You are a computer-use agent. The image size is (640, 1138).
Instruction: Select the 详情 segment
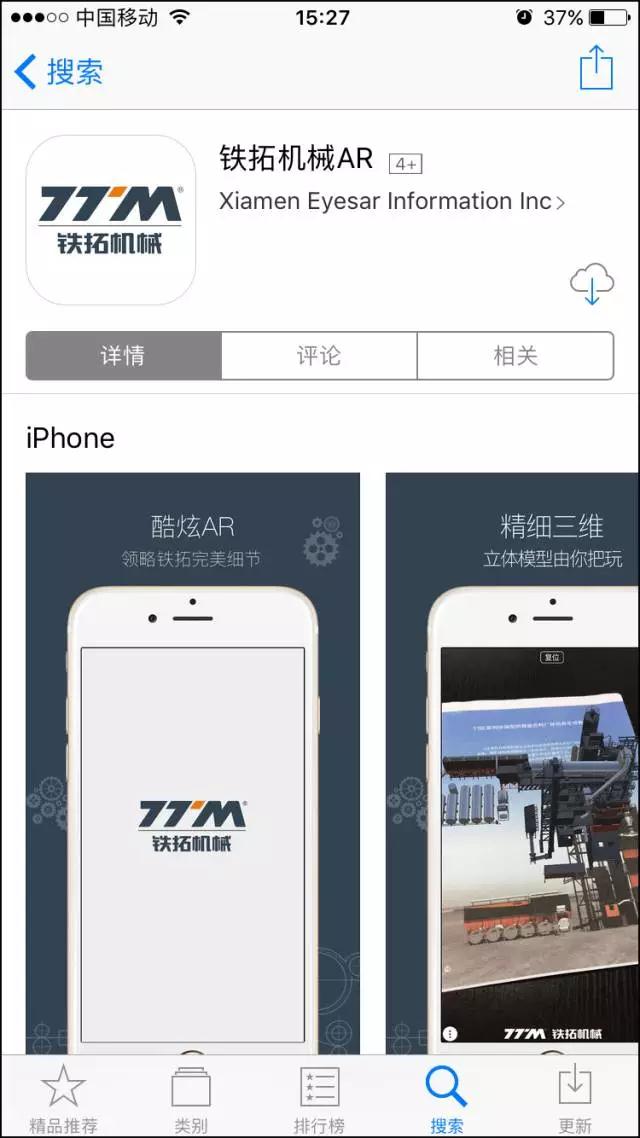coord(123,356)
